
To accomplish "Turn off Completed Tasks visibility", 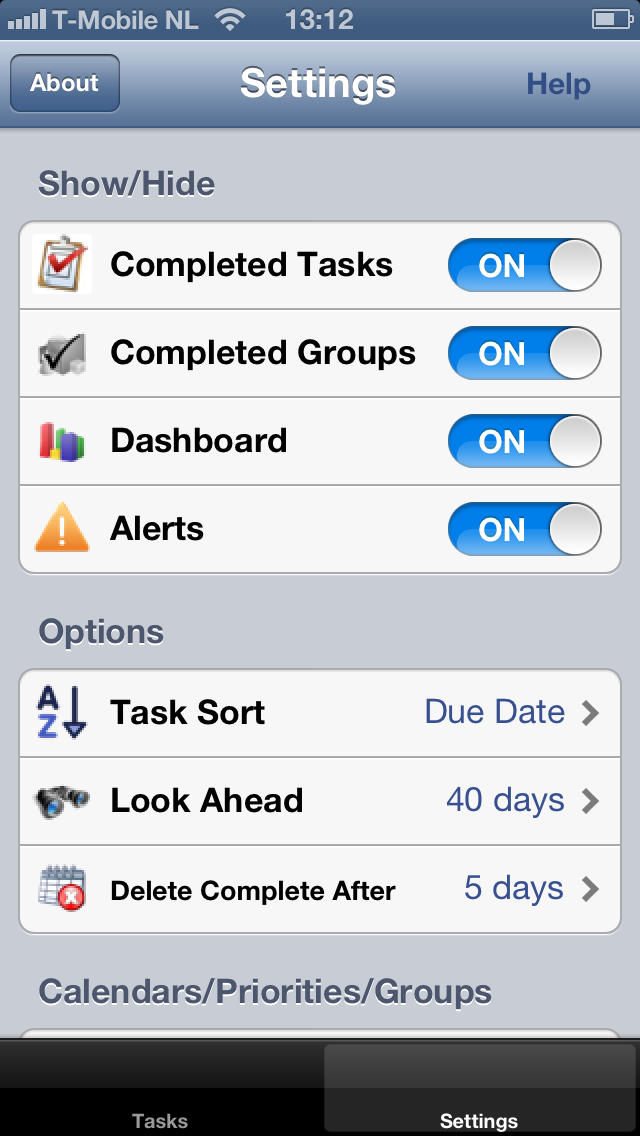I will [524, 265].
